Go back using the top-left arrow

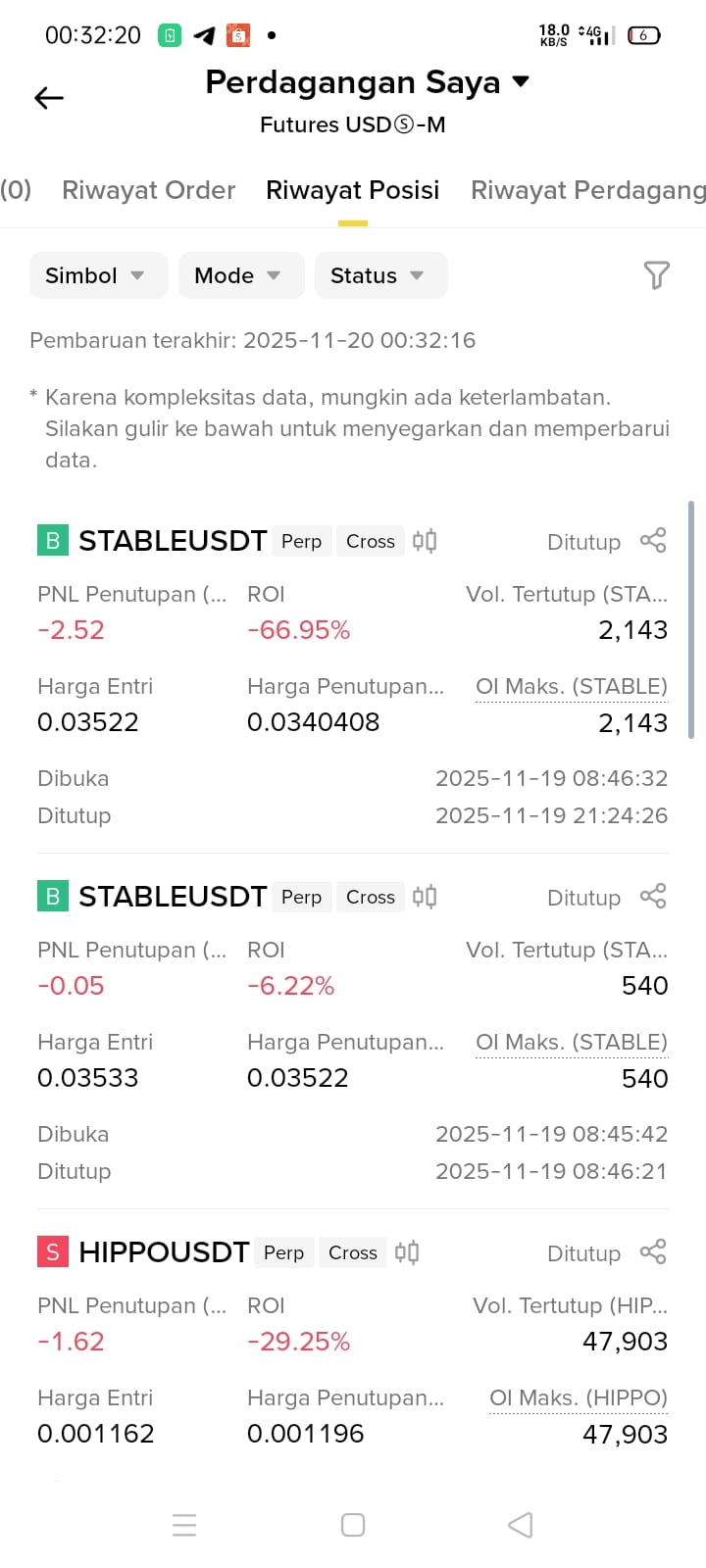click(49, 98)
